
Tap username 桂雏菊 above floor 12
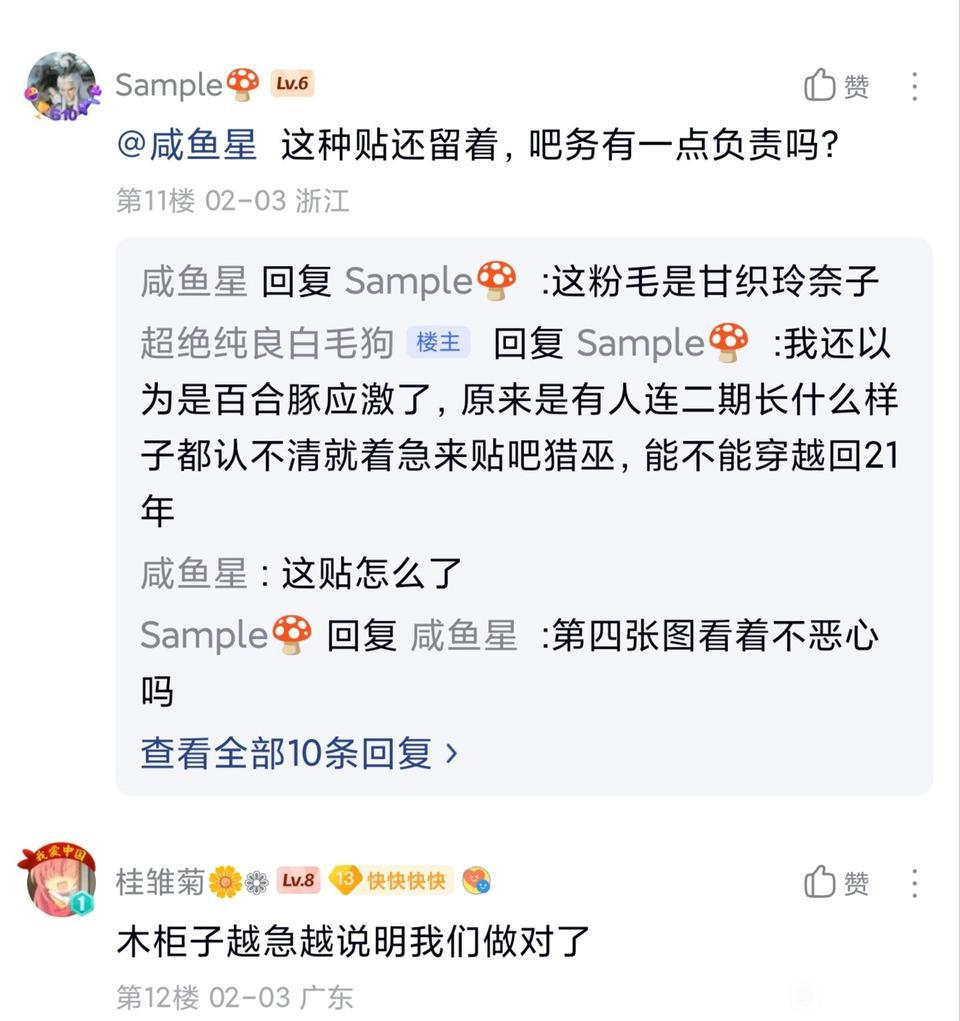pos(160,882)
